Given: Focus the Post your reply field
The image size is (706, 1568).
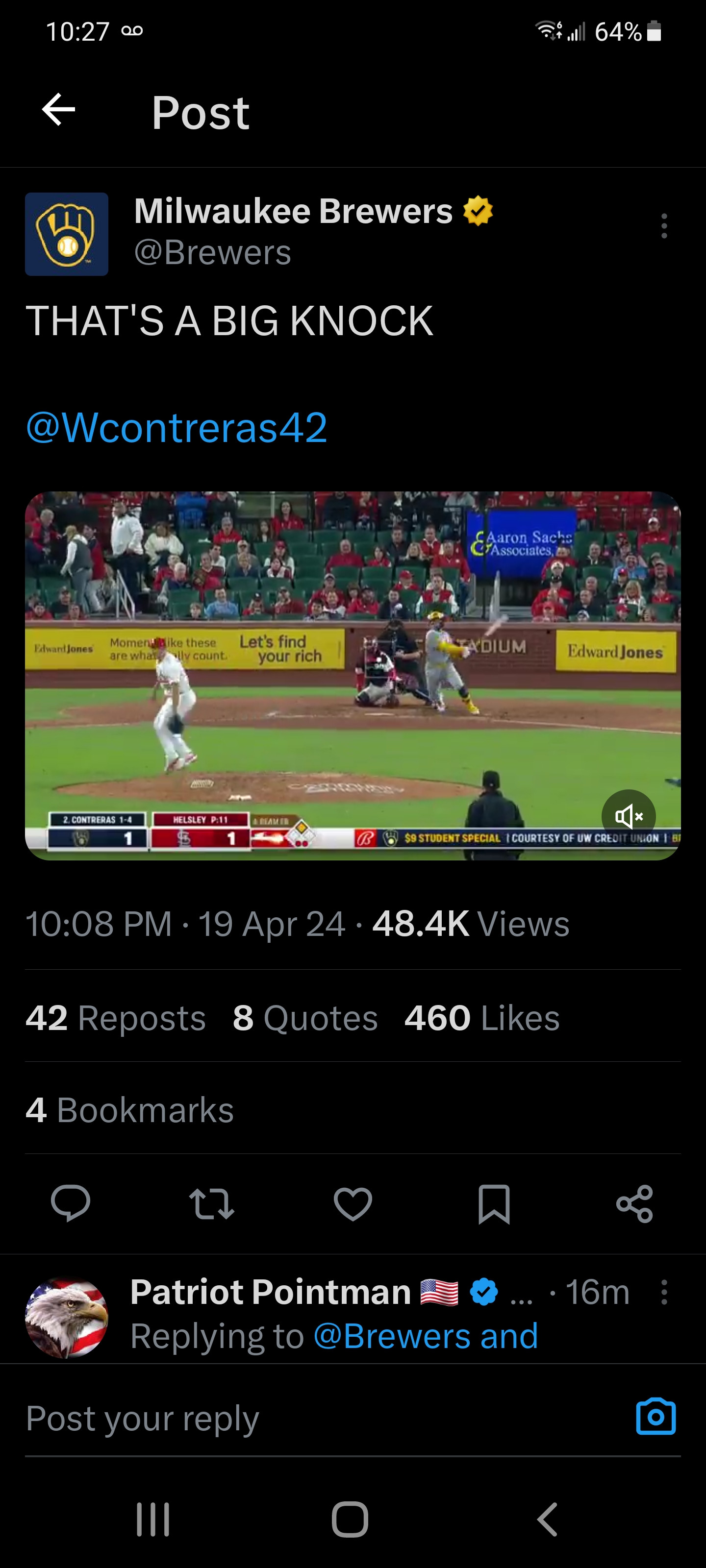Looking at the screenshot, I should (x=304, y=1419).
